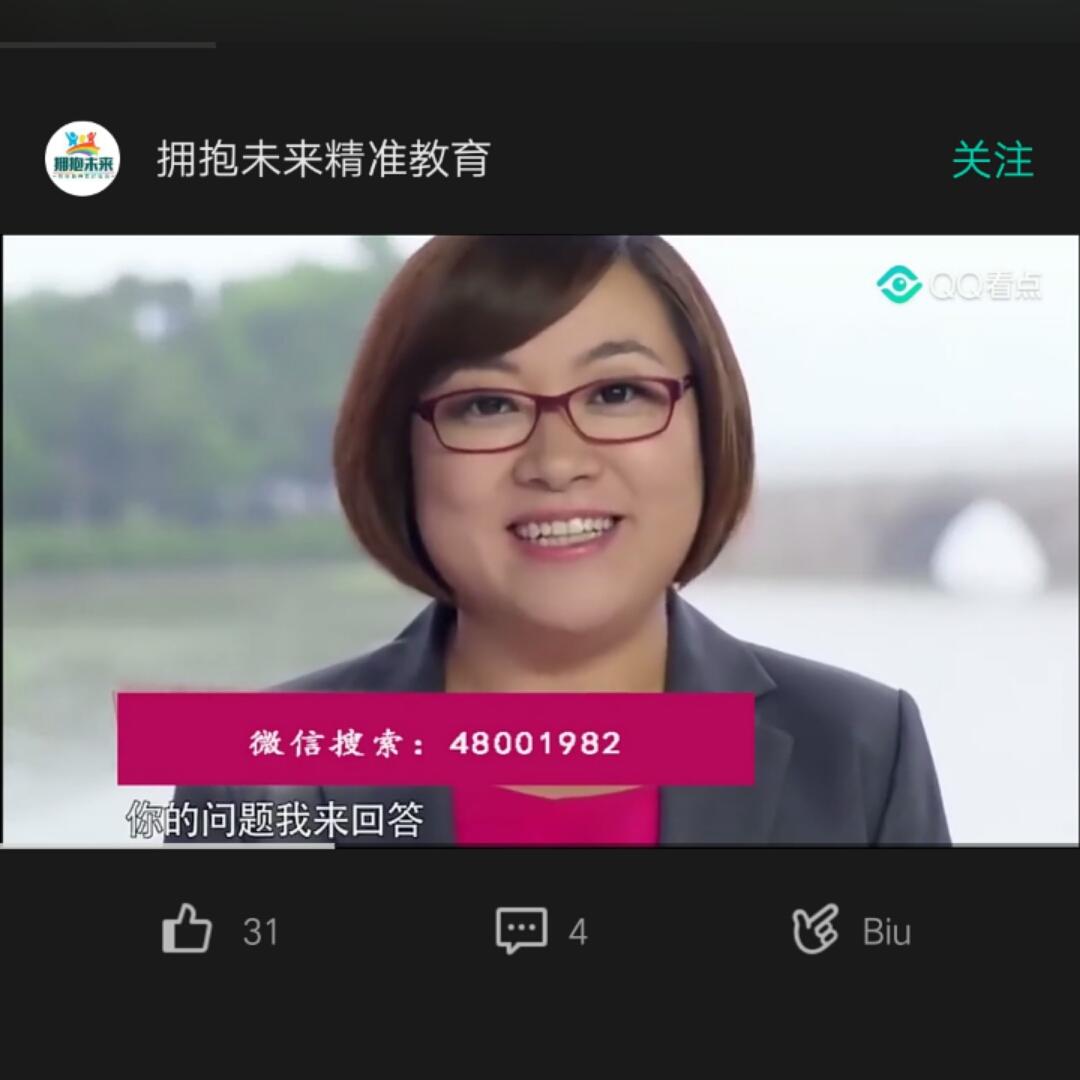Like this video
This screenshot has width=1080, height=1080.
coord(188,930)
